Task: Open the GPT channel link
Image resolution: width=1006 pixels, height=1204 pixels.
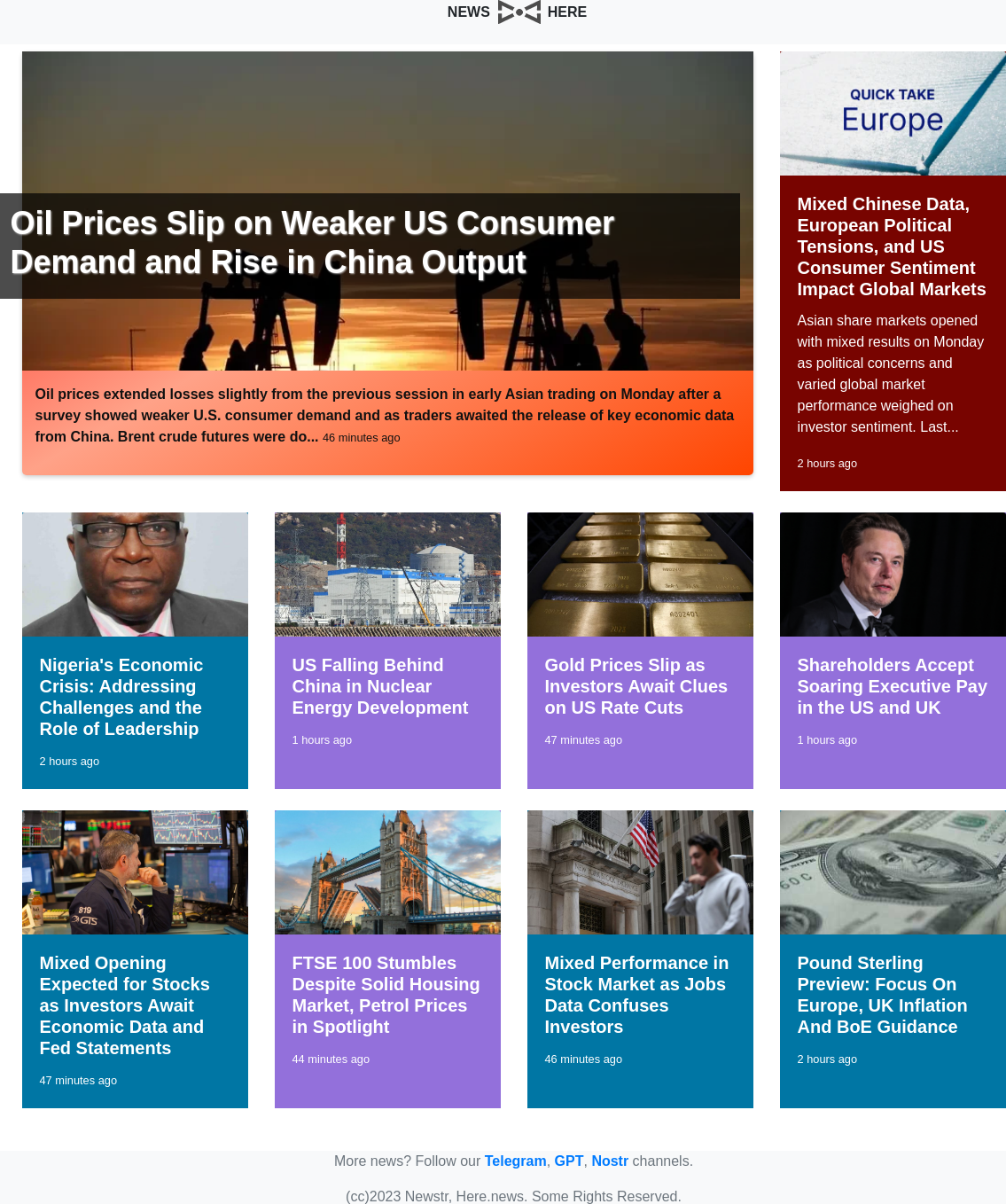Action: click(568, 1161)
